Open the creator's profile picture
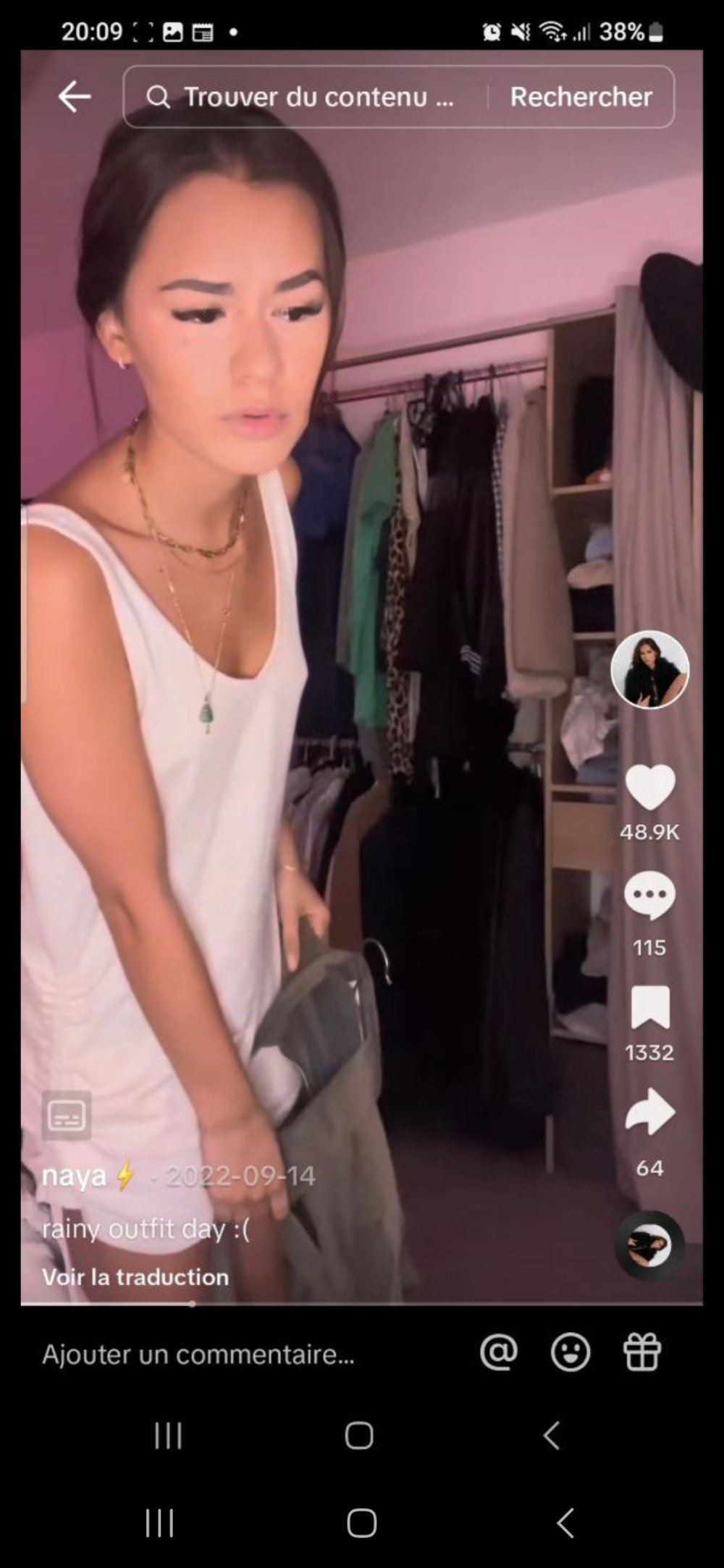The image size is (724, 1568). click(x=649, y=669)
